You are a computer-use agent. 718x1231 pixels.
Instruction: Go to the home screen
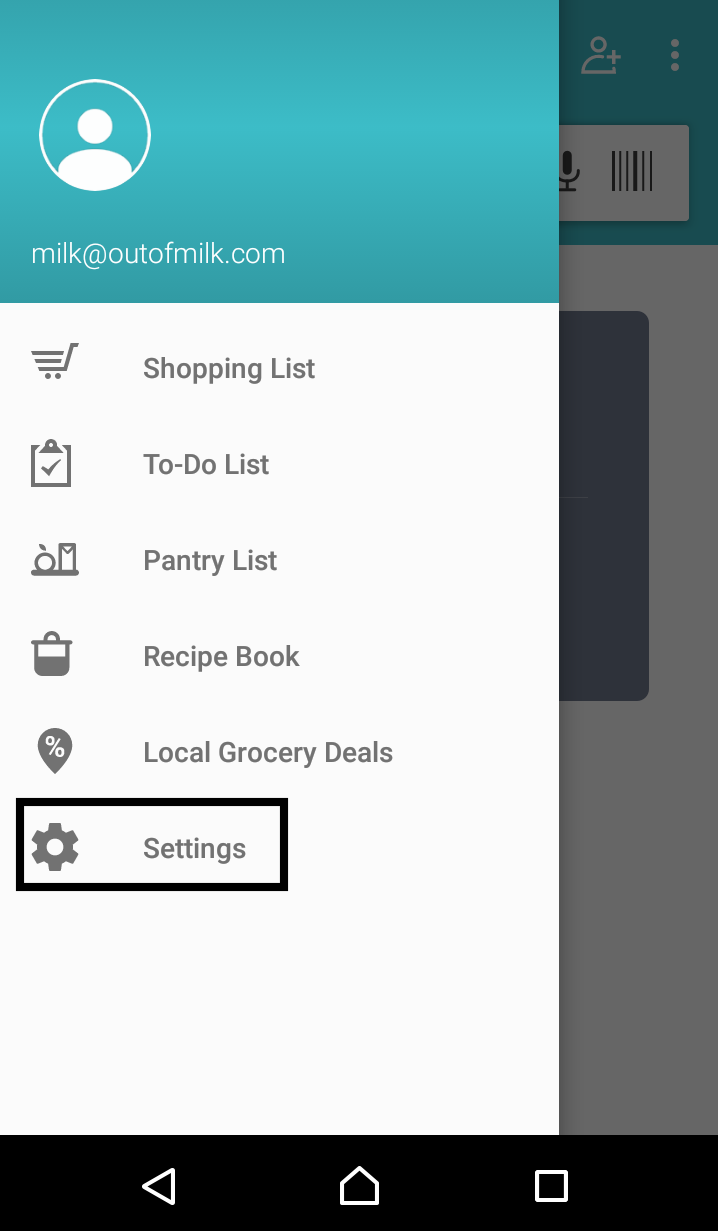click(x=359, y=1186)
